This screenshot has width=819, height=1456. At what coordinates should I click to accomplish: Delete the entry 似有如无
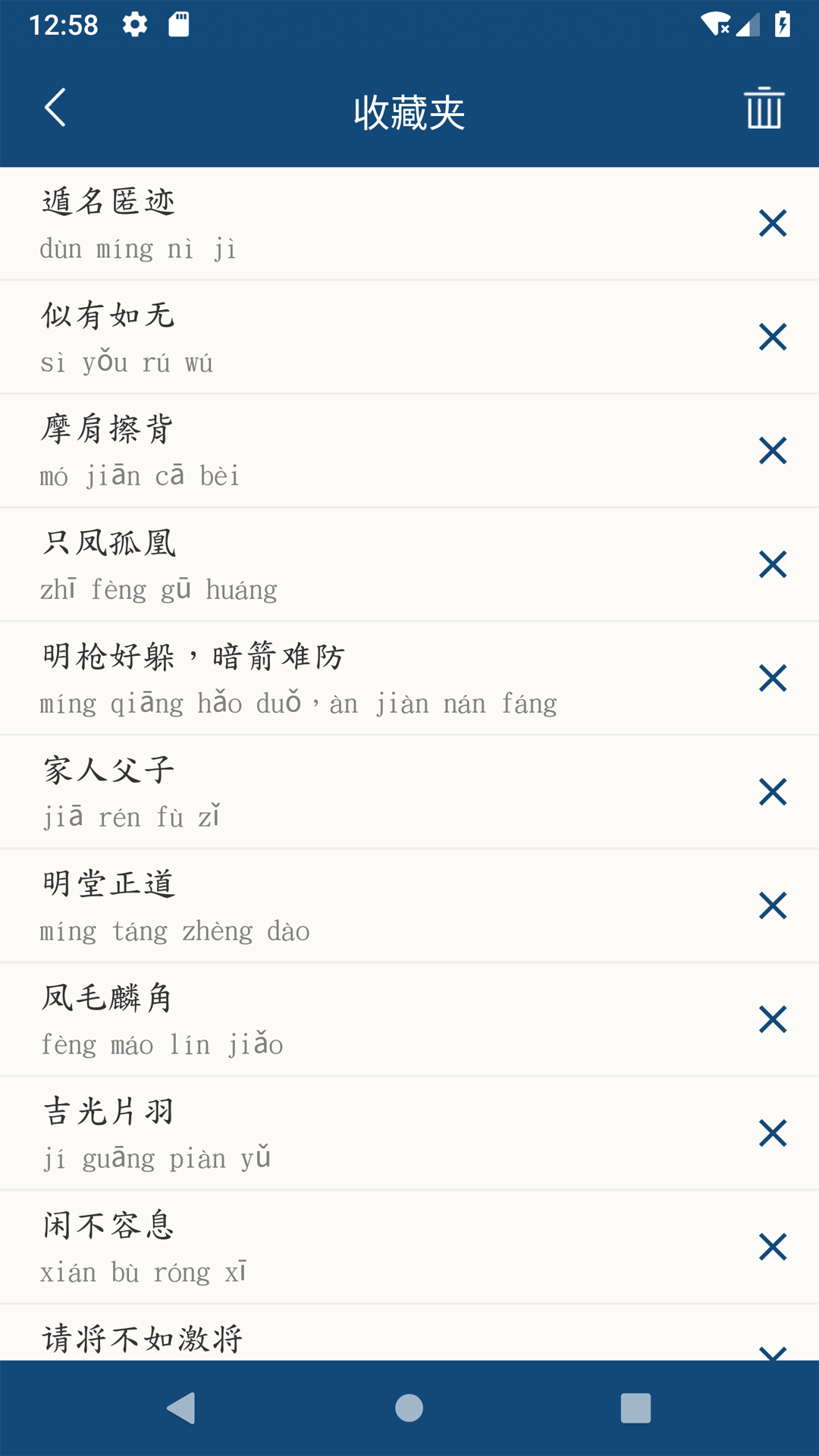(x=771, y=337)
